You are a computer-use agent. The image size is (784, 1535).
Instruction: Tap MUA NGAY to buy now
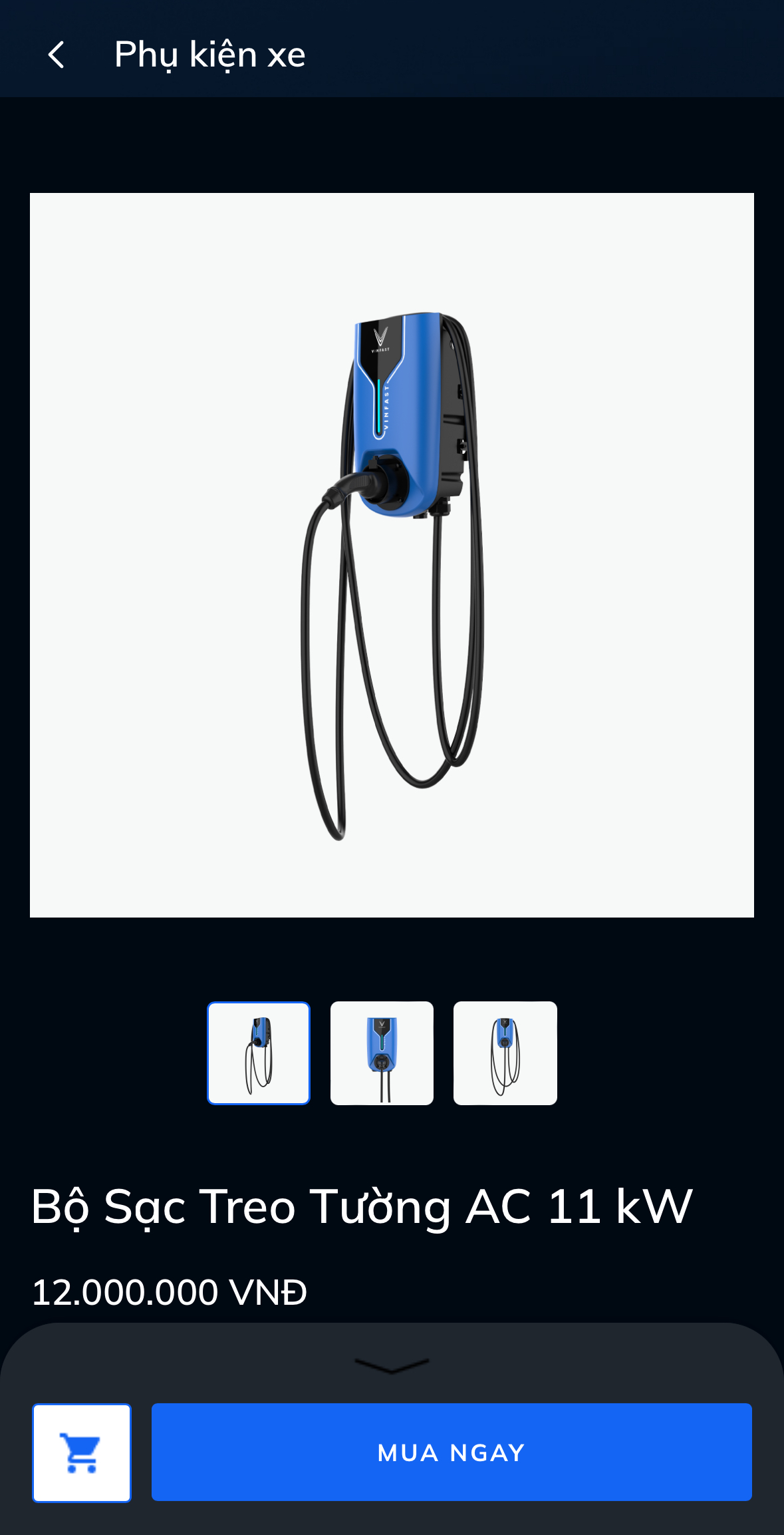coord(452,1452)
